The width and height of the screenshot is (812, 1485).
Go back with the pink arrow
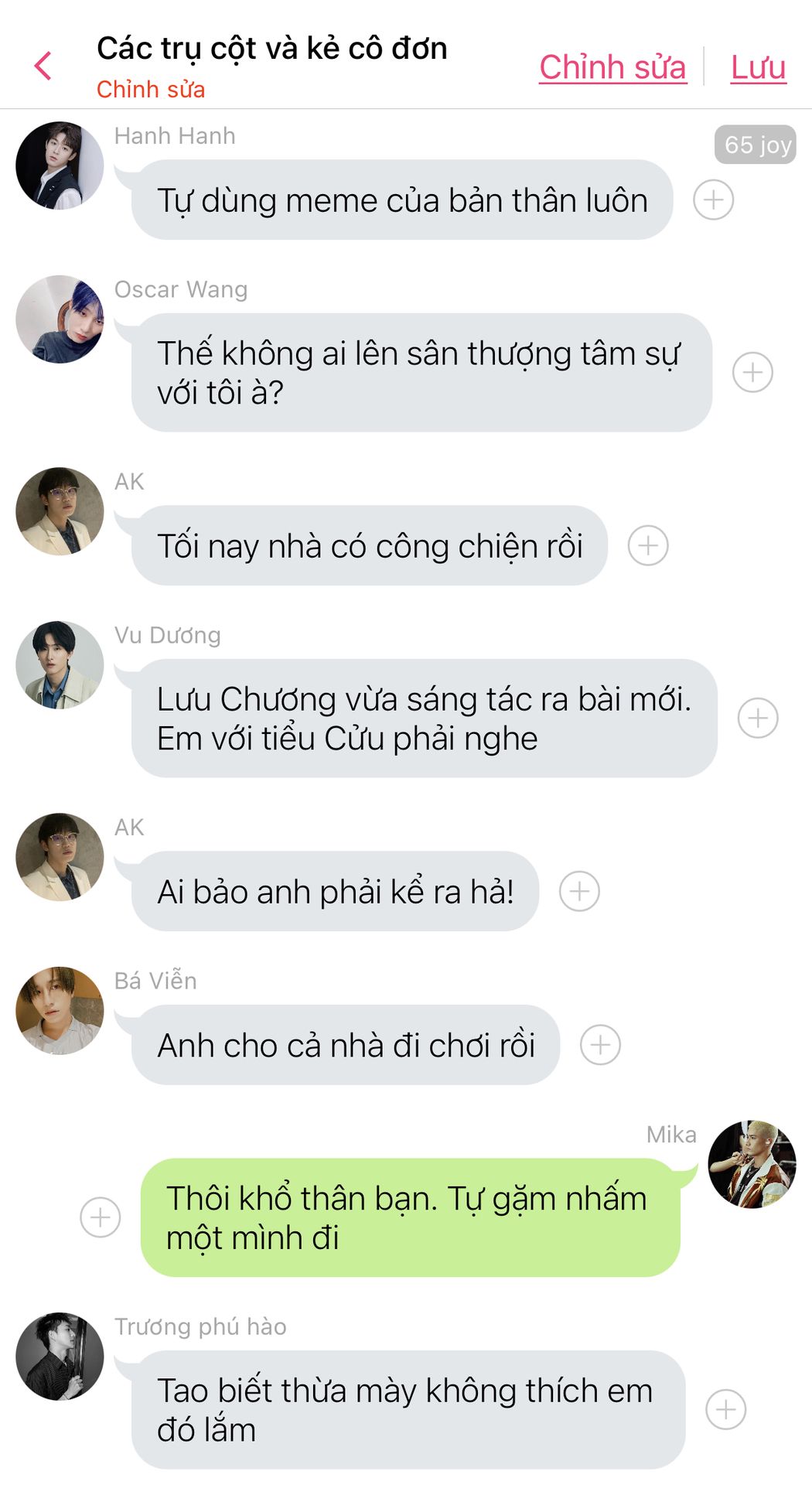click(43, 66)
